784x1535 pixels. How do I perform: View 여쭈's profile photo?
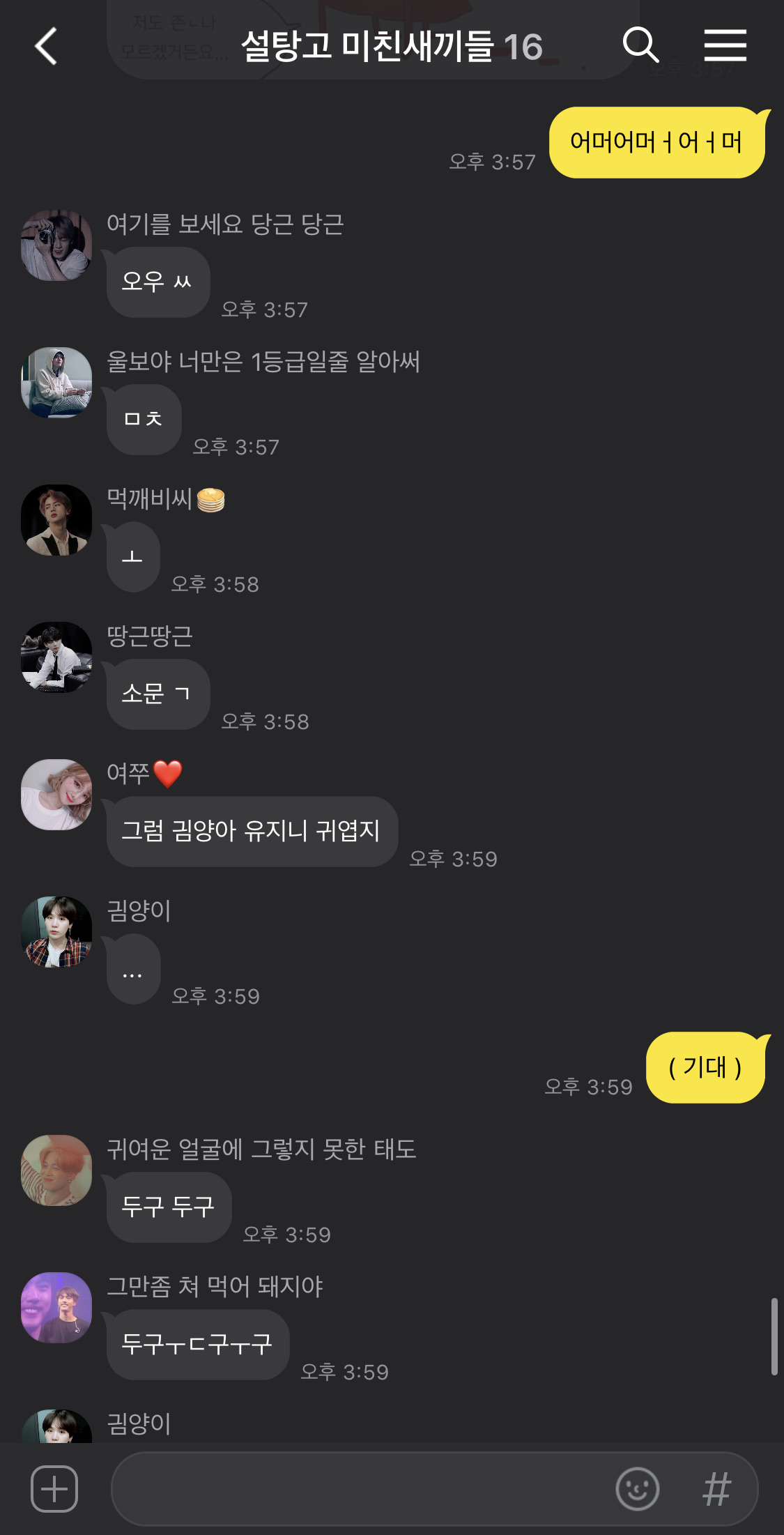point(56,795)
